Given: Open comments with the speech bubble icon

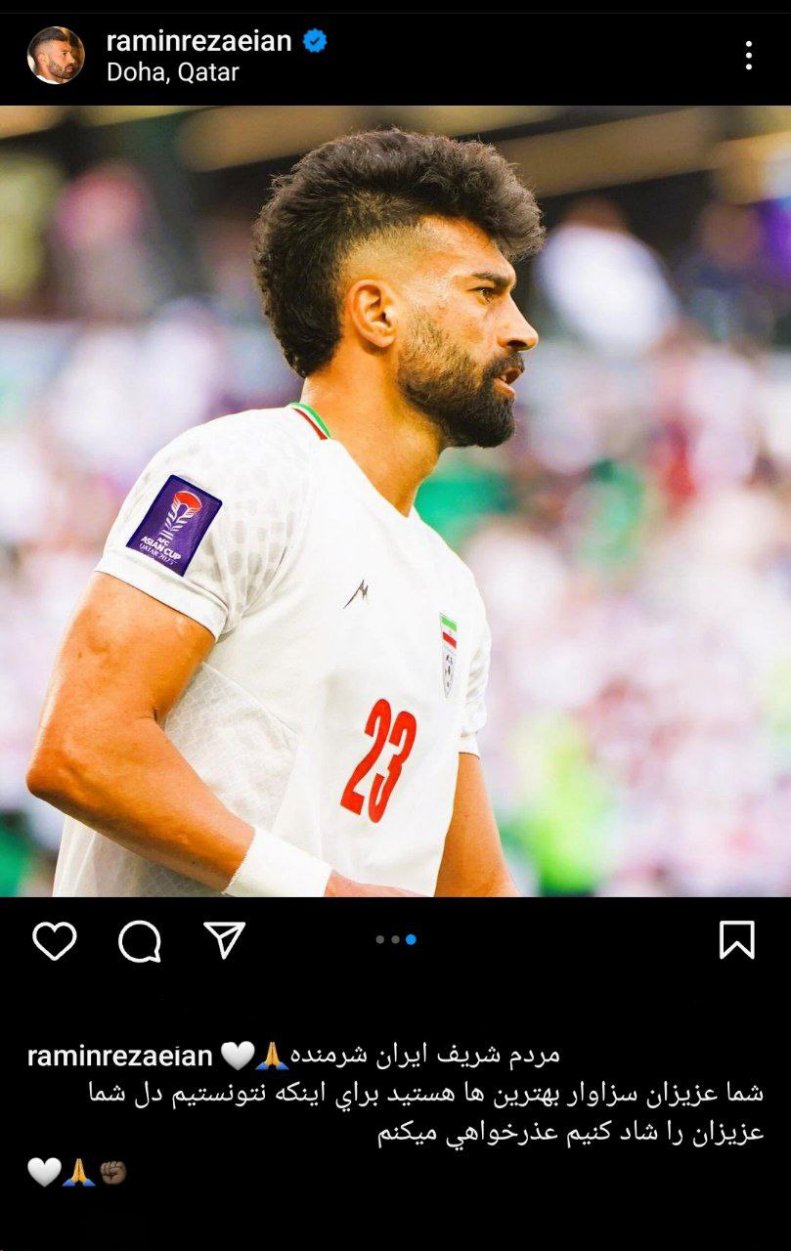Looking at the screenshot, I should (x=139, y=940).
